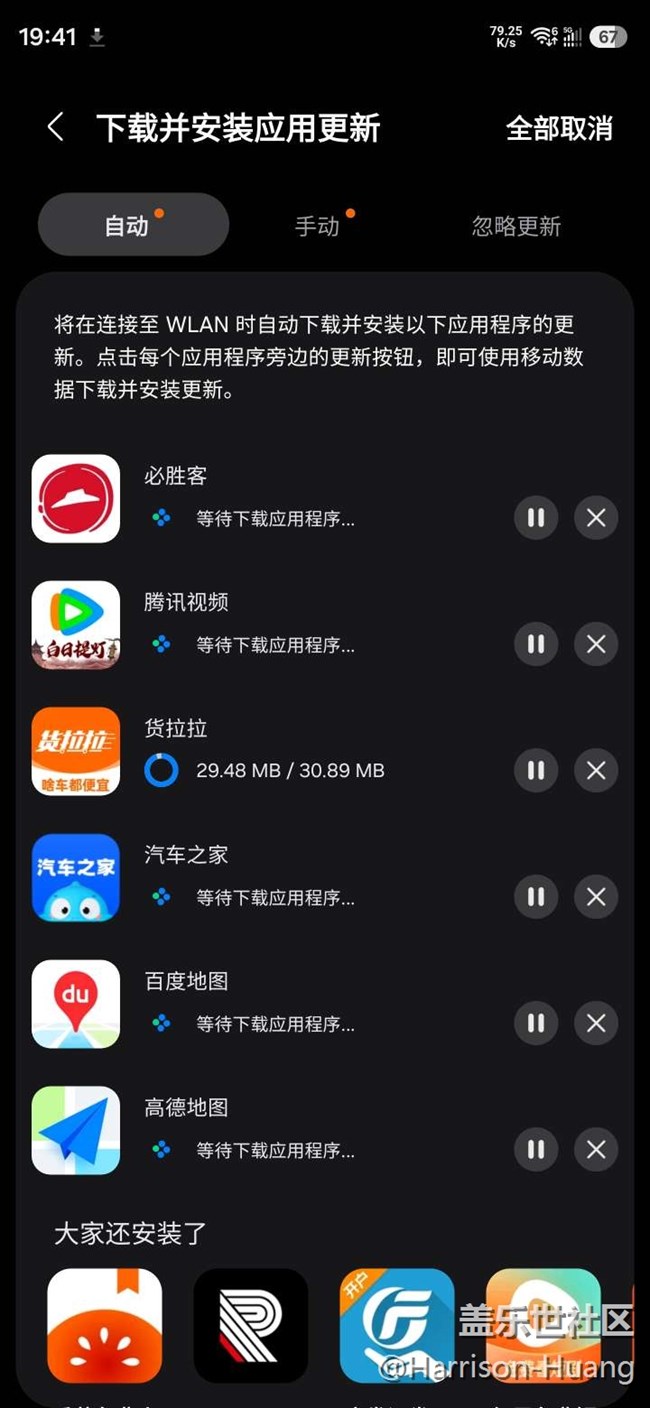Cancel the 货拉拉 download

click(596, 770)
